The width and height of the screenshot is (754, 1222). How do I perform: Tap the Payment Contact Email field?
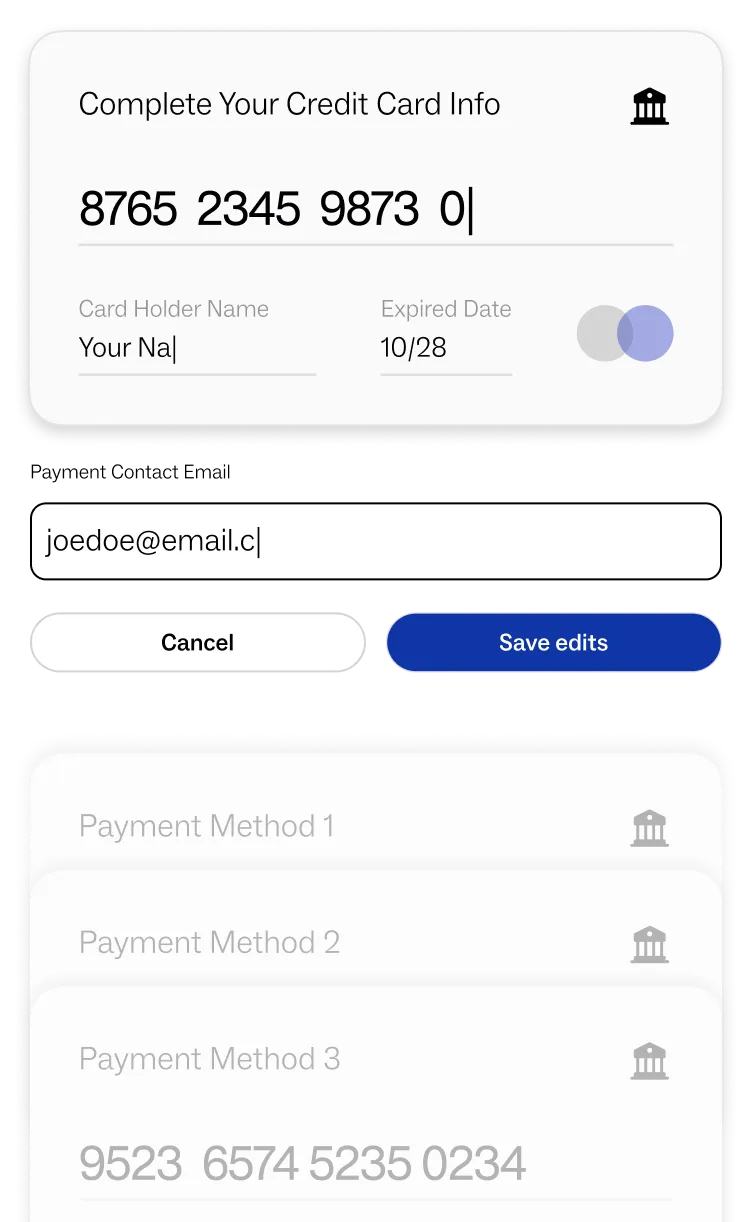[x=375, y=541]
